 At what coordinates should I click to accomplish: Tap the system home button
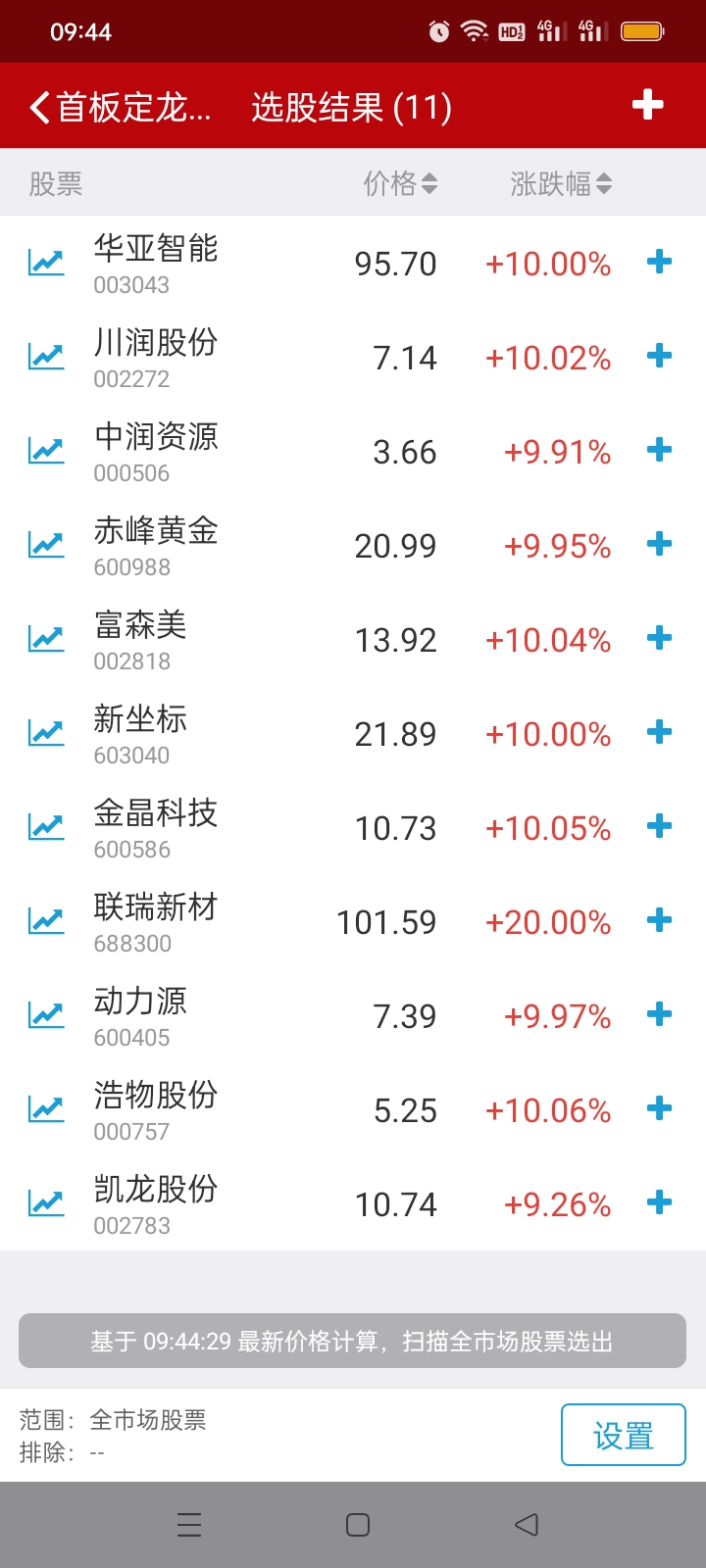(x=358, y=1525)
